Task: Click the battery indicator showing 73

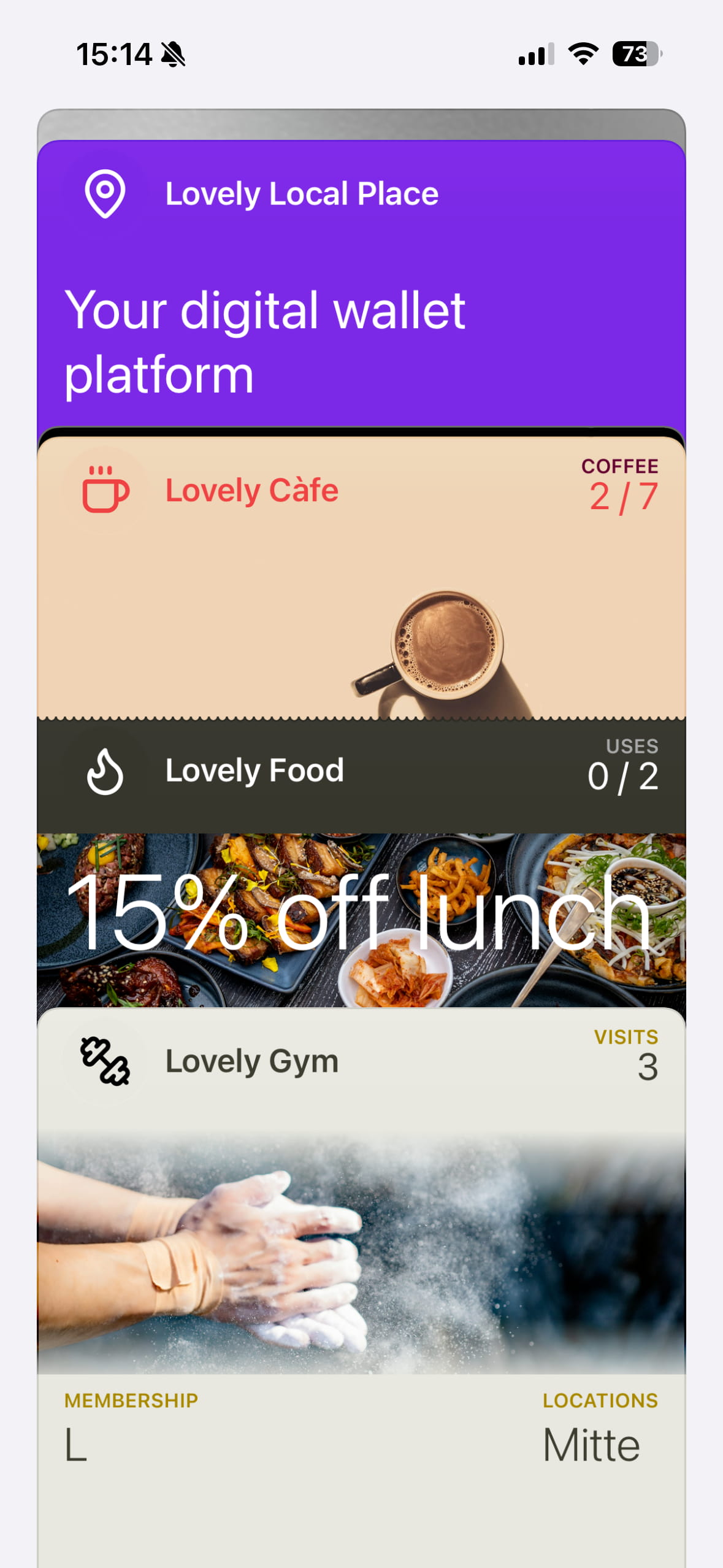Action: [x=635, y=55]
